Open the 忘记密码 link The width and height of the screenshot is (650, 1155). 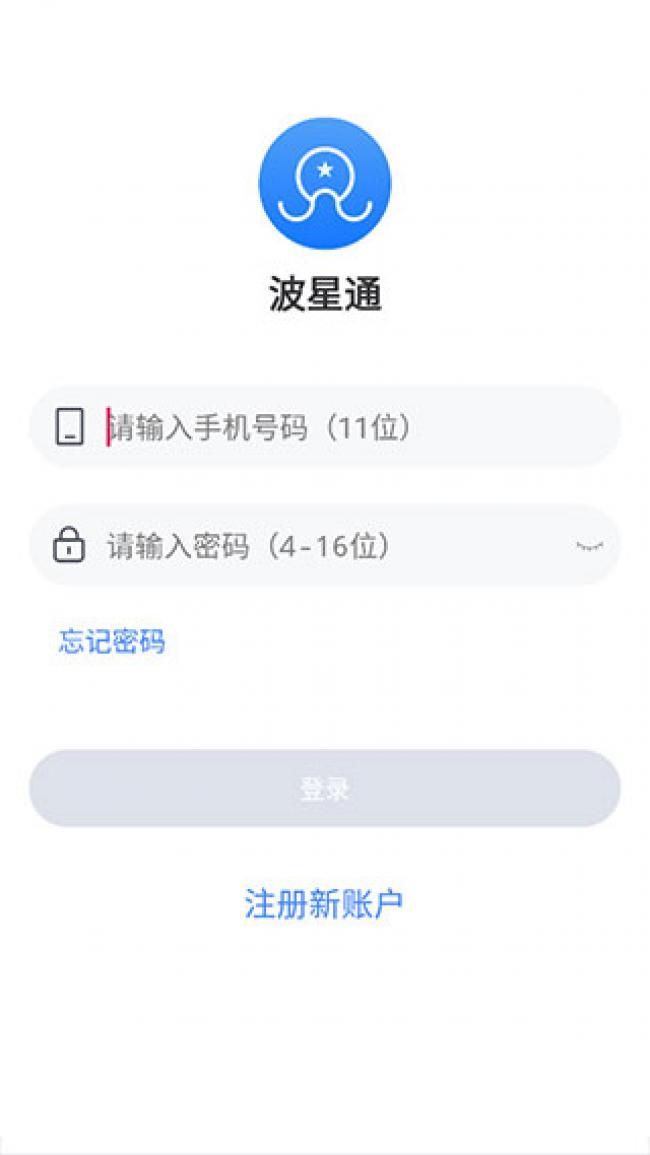point(112,641)
